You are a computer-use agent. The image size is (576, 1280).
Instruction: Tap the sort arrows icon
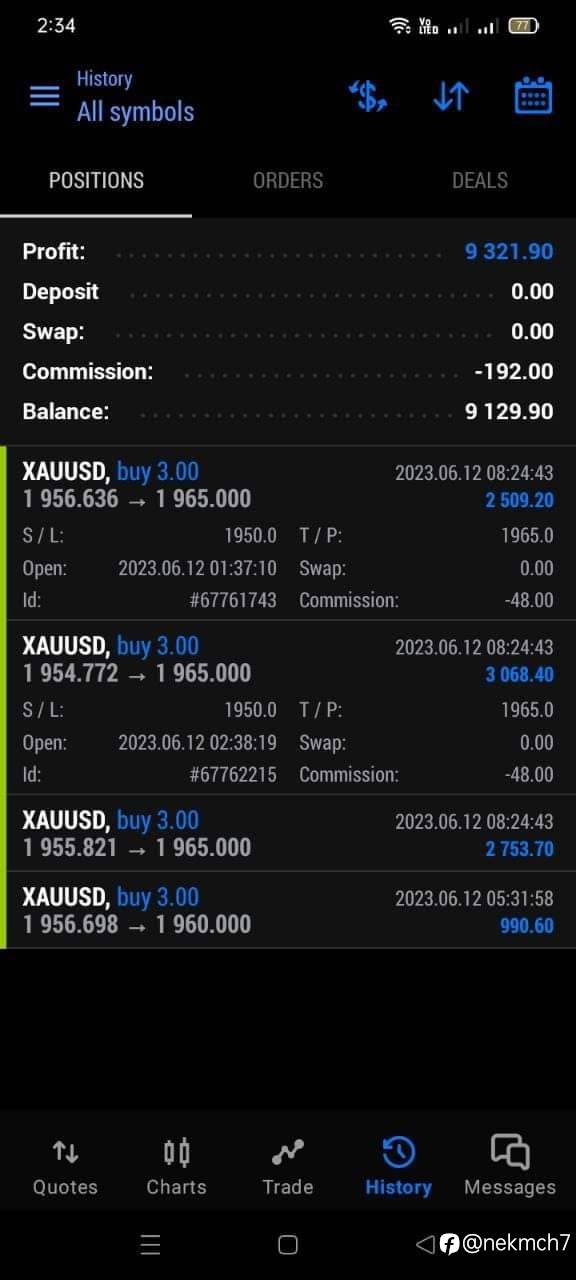(x=451, y=96)
